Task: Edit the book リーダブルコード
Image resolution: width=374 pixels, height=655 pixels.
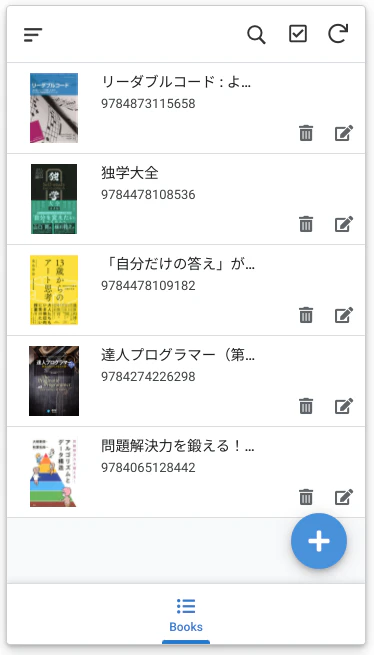Action: [344, 133]
